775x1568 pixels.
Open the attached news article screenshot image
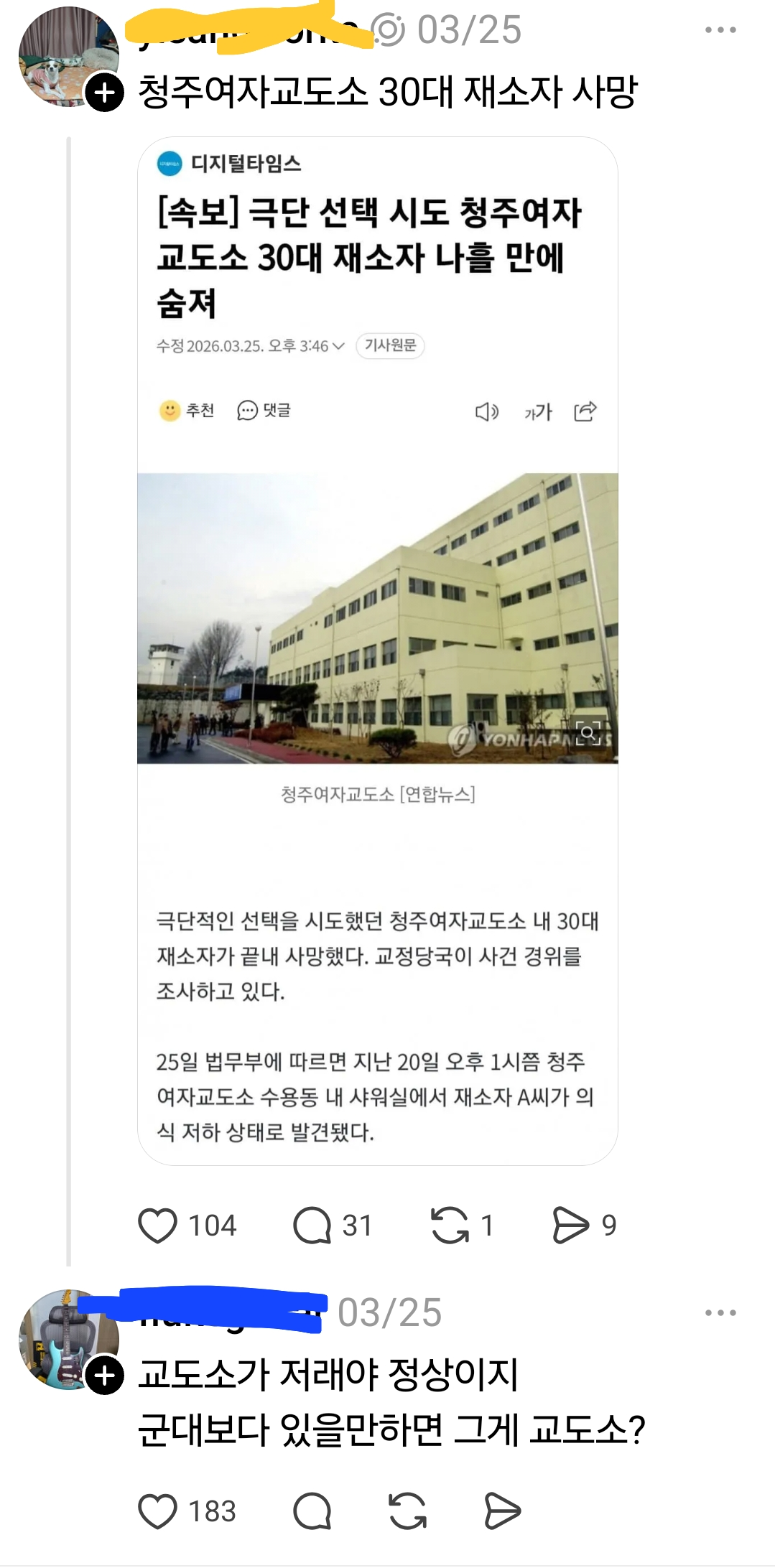click(x=378, y=650)
